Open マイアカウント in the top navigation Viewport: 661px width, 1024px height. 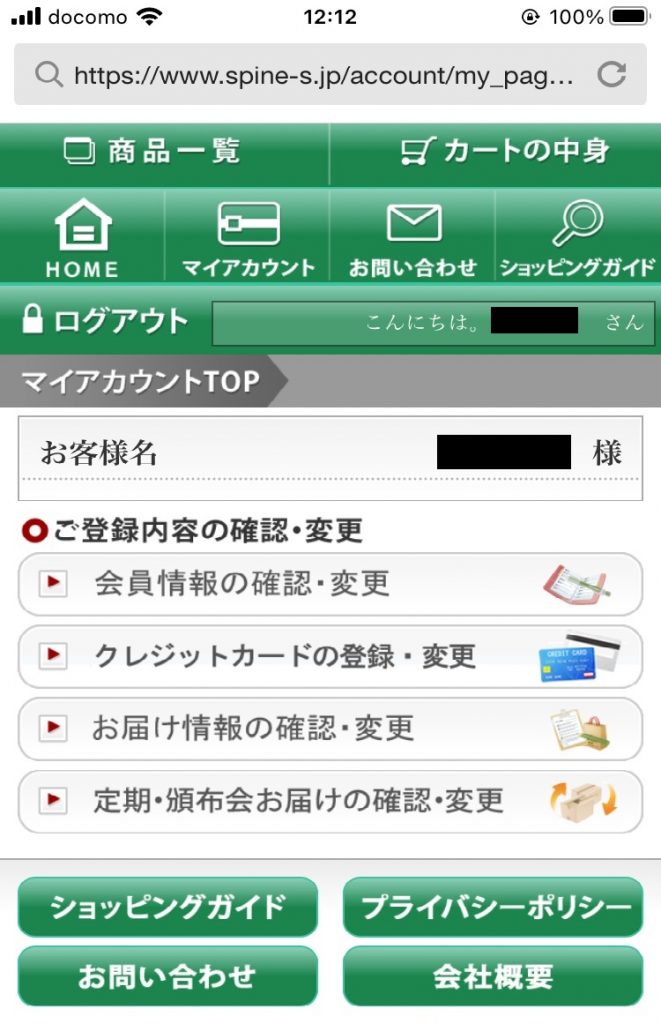pyautogui.click(x=248, y=239)
